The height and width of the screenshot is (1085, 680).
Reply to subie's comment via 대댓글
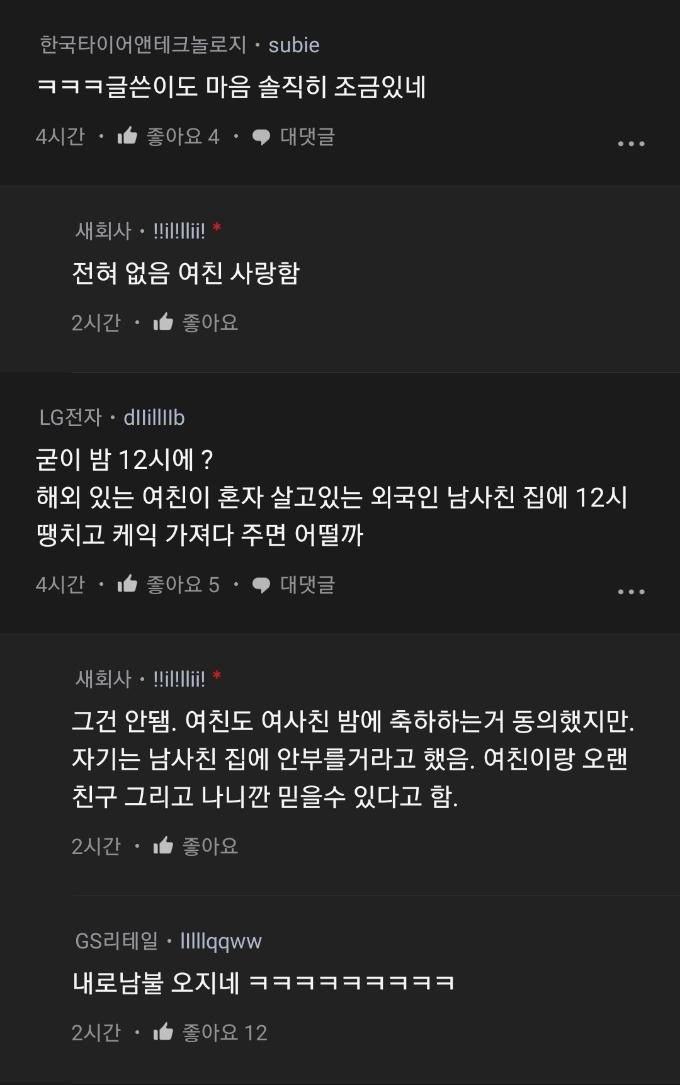tap(293, 137)
